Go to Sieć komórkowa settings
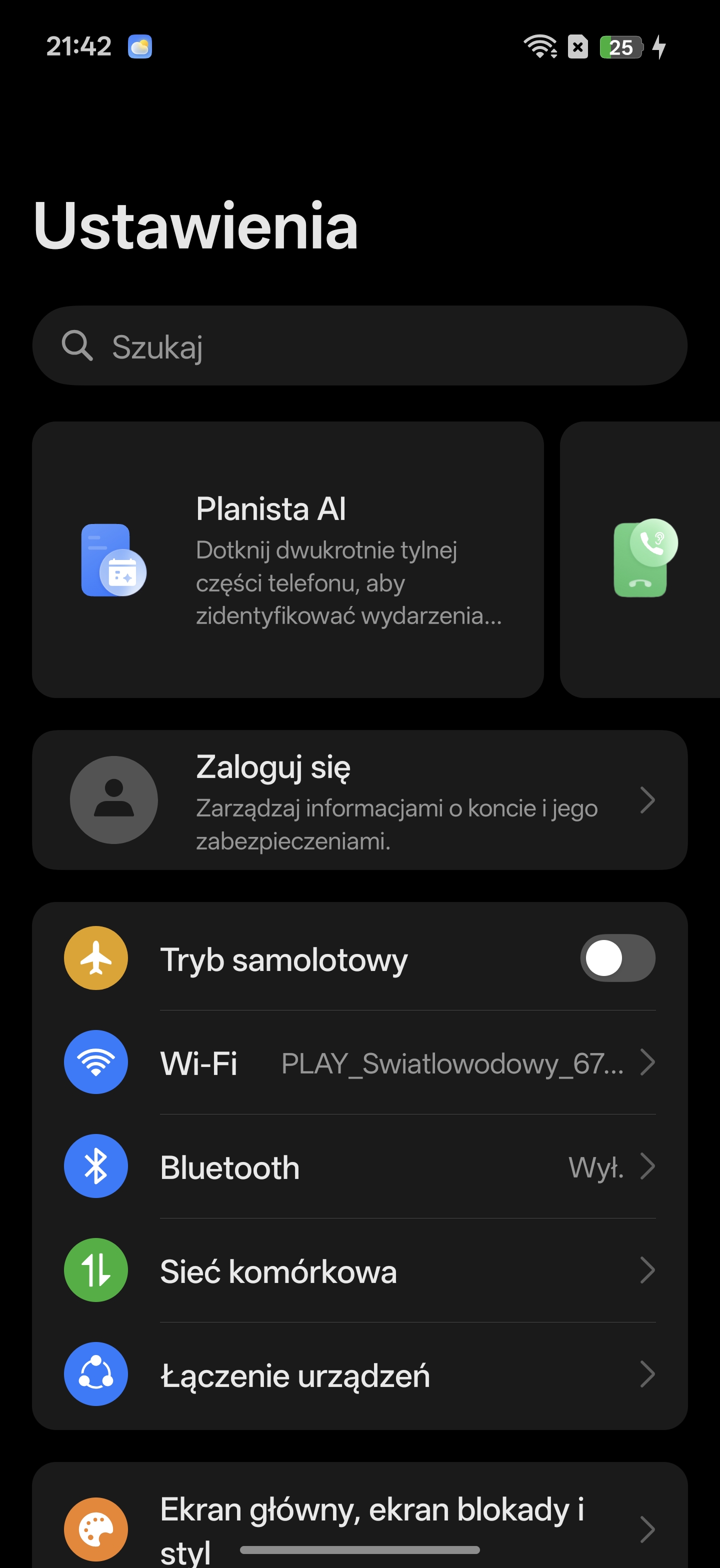 click(x=359, y=1271)
